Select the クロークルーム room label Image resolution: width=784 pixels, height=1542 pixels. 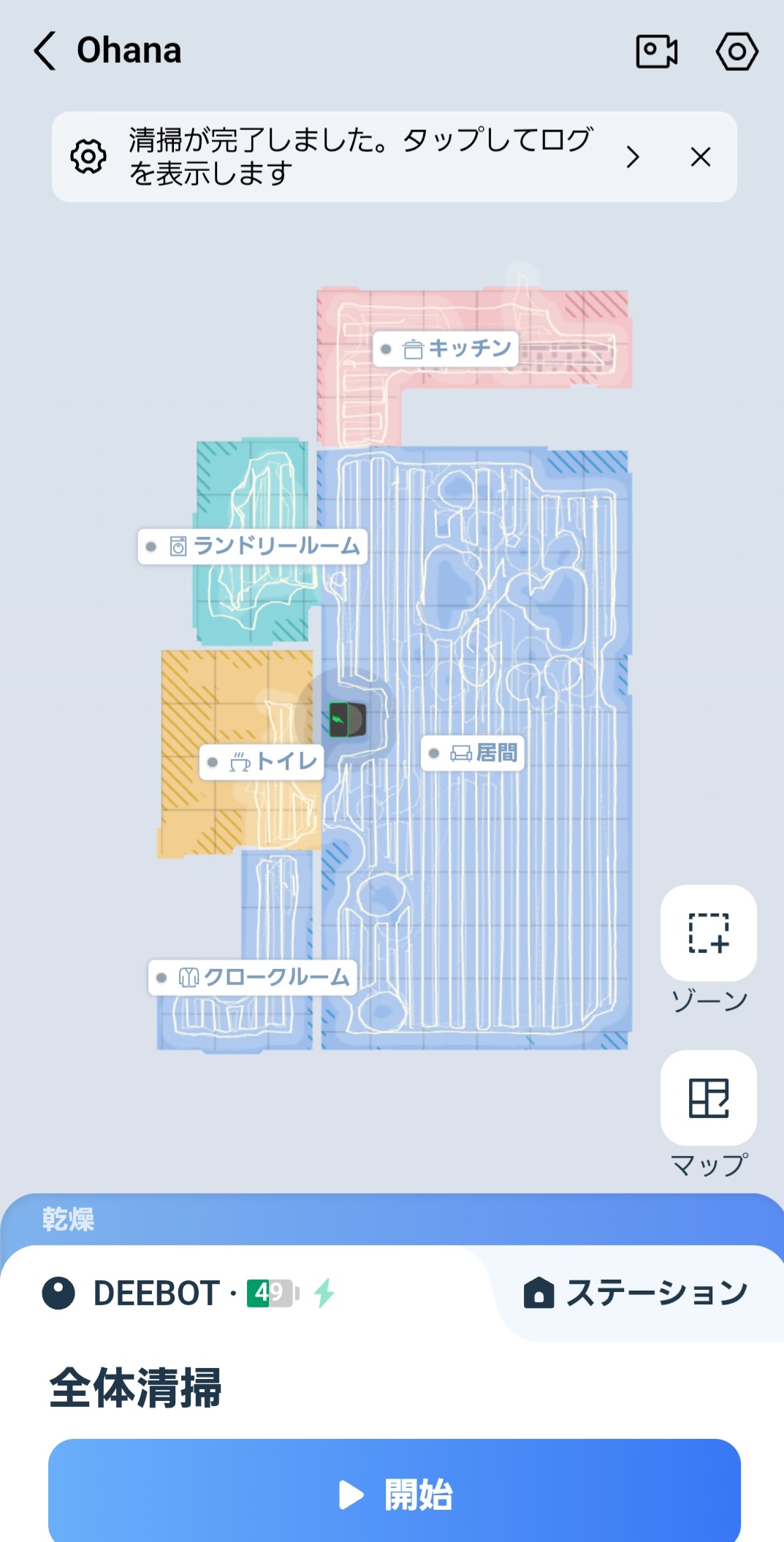pos(253,978)
